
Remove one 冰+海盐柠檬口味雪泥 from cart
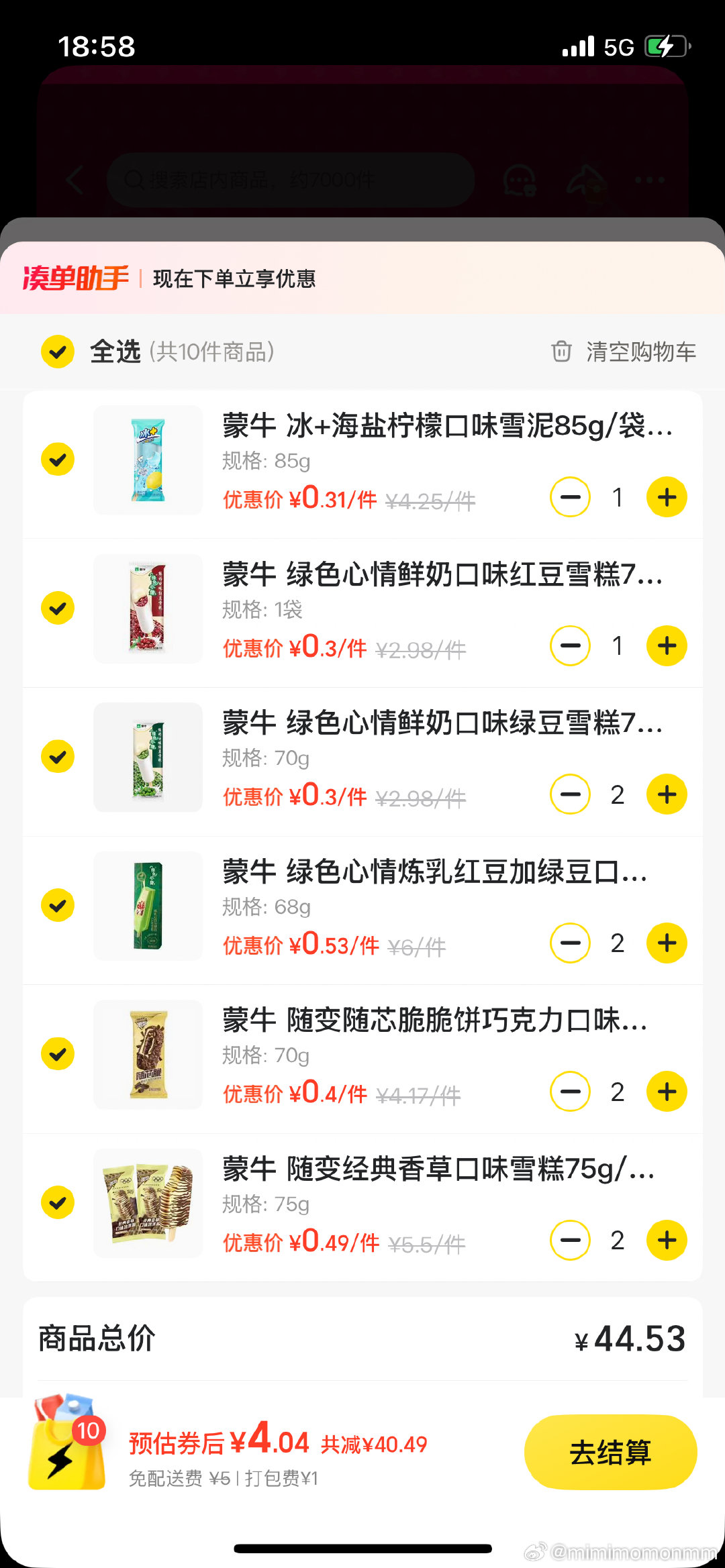[570, 498]
